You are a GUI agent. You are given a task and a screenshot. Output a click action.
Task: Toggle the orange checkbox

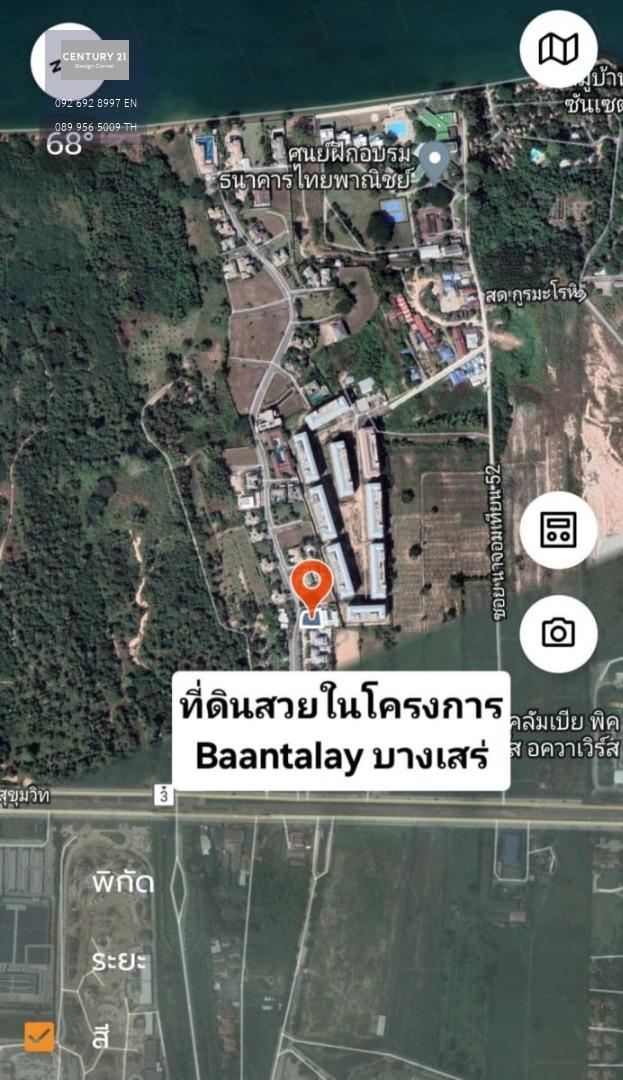click(x=39, y=1037)
